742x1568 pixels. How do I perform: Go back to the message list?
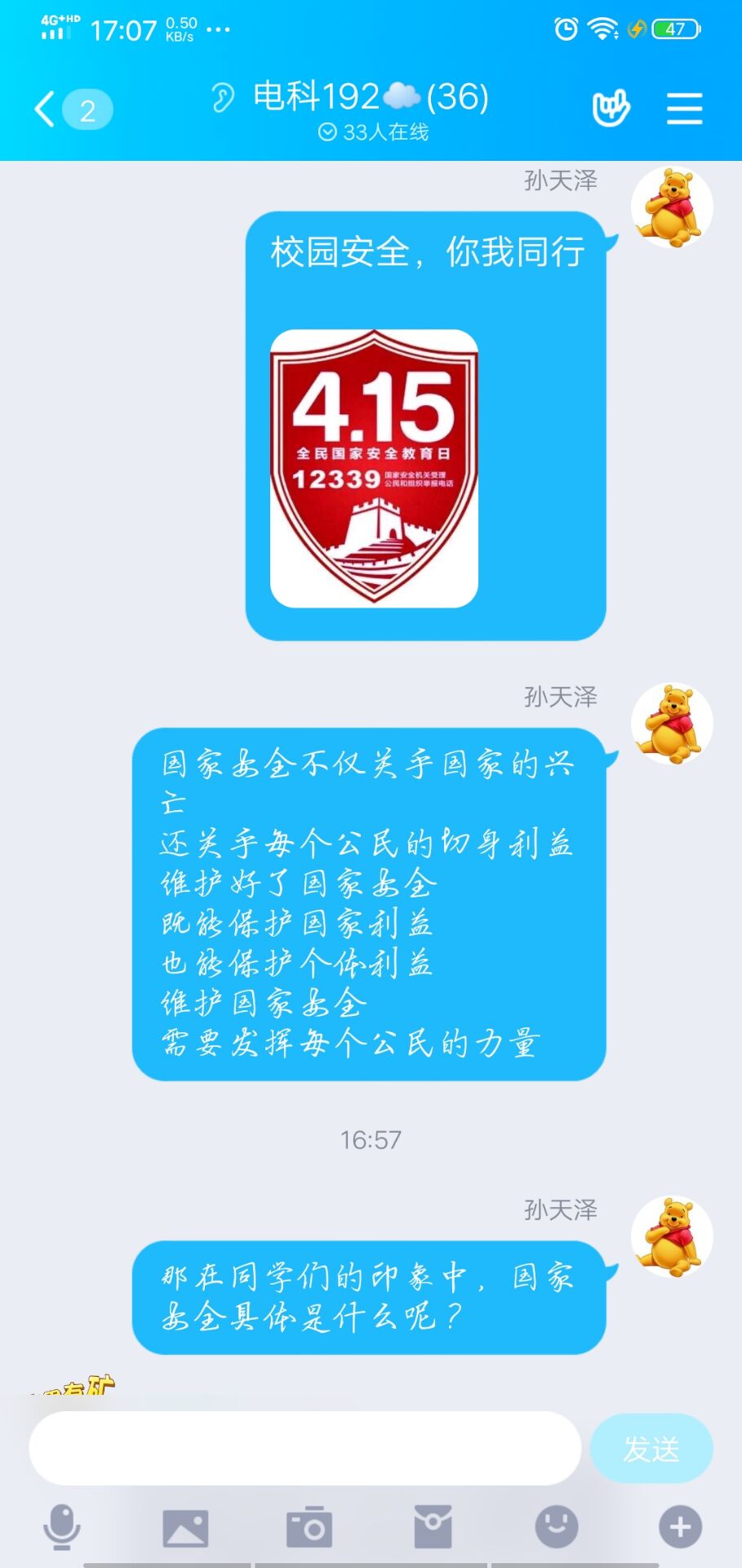(47, 109)
